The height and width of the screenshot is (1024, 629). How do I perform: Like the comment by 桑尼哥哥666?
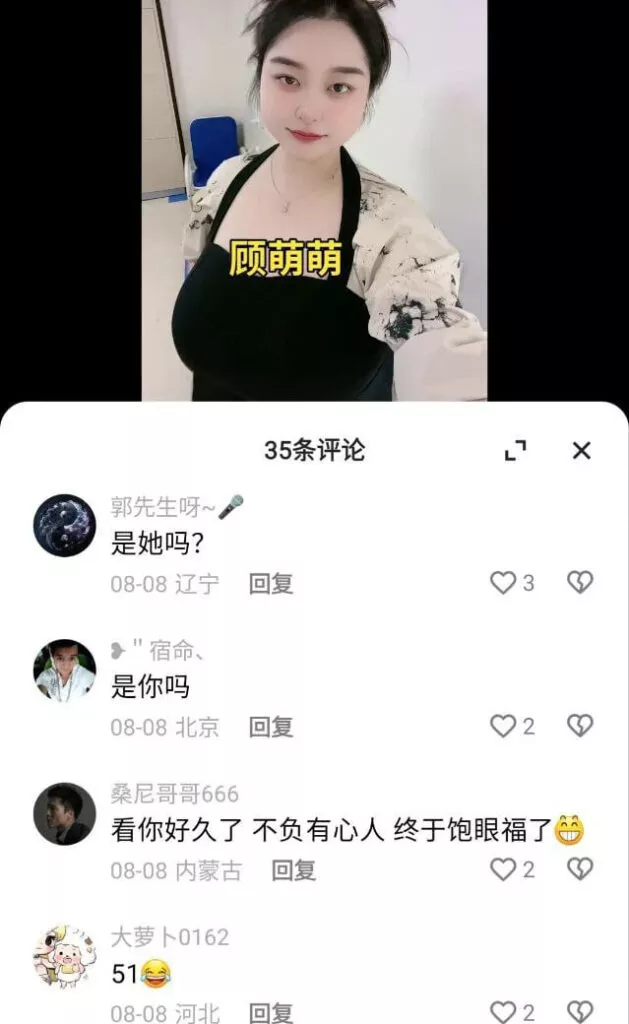click(503, 870)
